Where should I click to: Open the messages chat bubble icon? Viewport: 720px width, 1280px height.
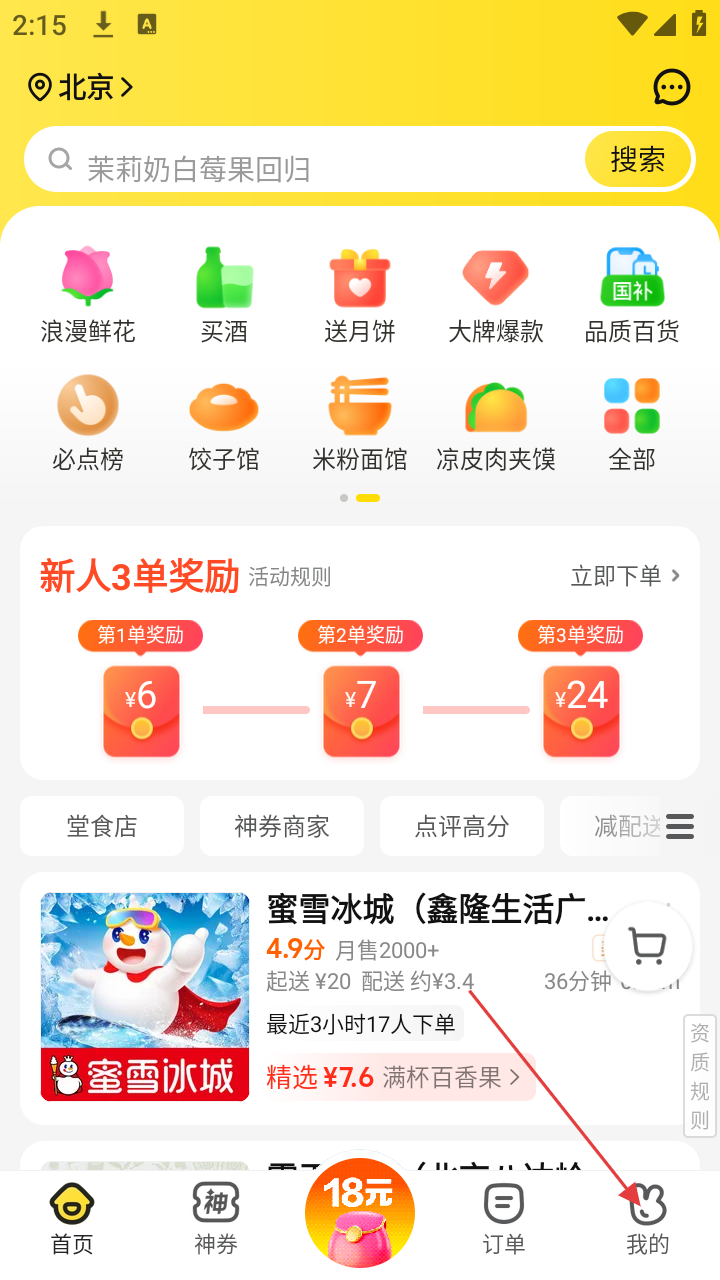671,88
